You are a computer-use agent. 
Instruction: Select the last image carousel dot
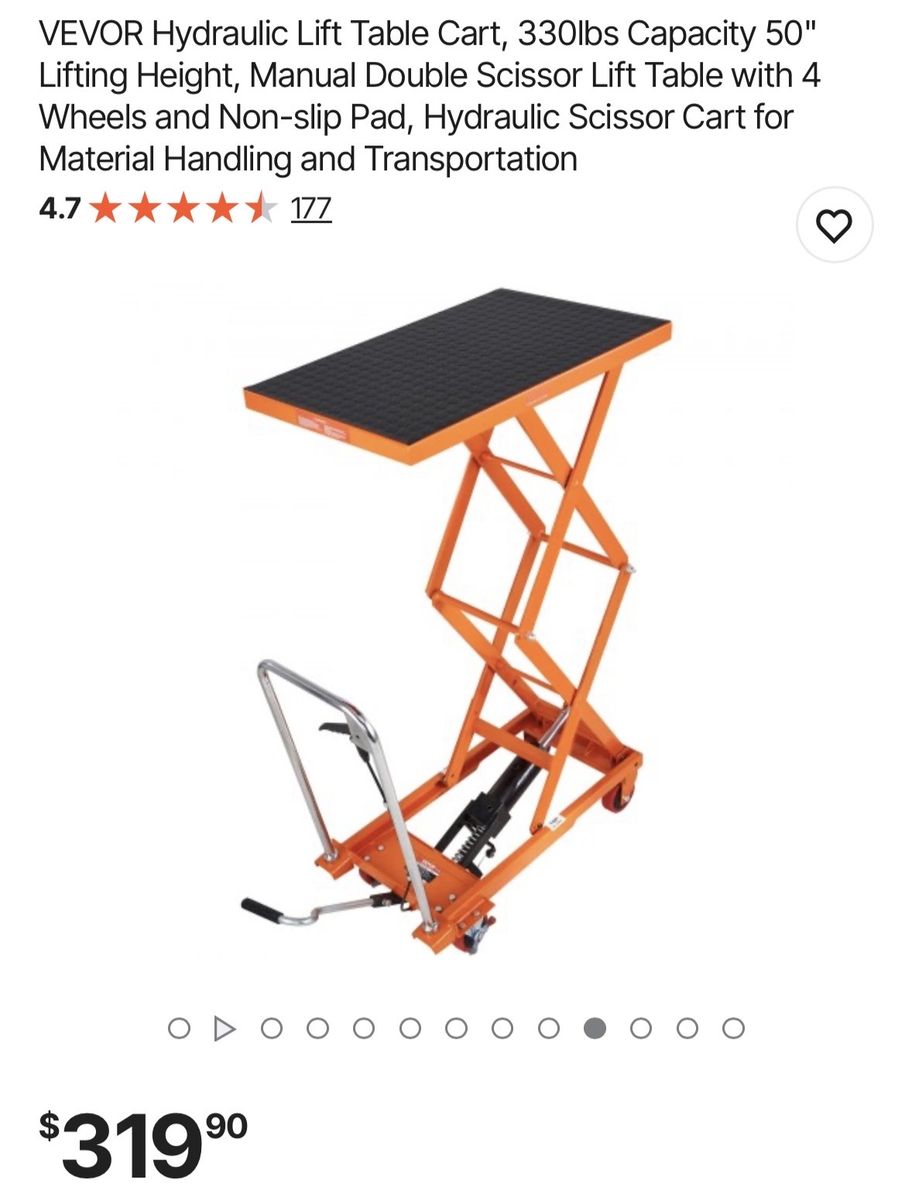pos(733,1028)
